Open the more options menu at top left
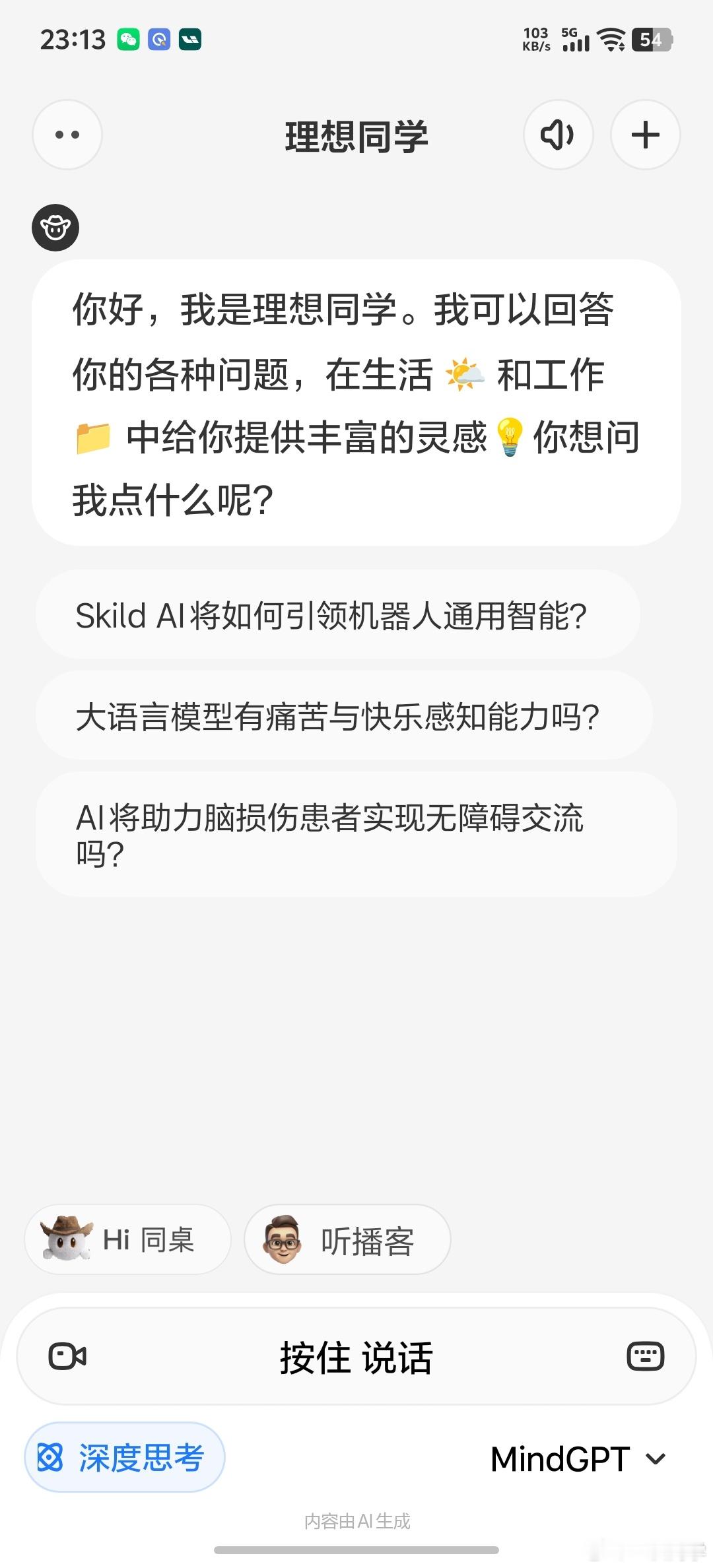Image resolution: width=713 pixels, height=1568 pixels. pos(66,135)
